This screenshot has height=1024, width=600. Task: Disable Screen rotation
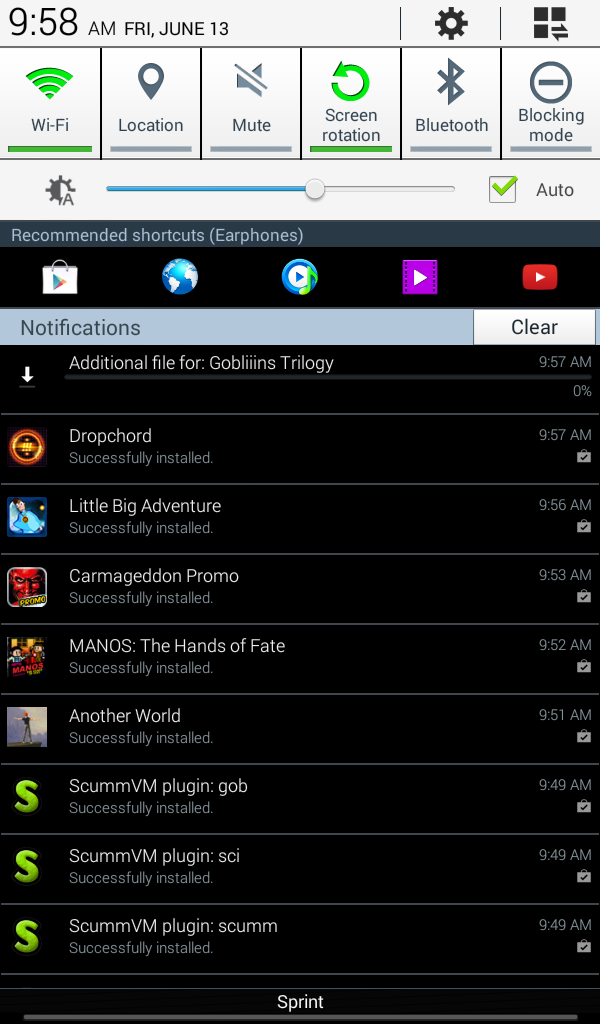351,103
